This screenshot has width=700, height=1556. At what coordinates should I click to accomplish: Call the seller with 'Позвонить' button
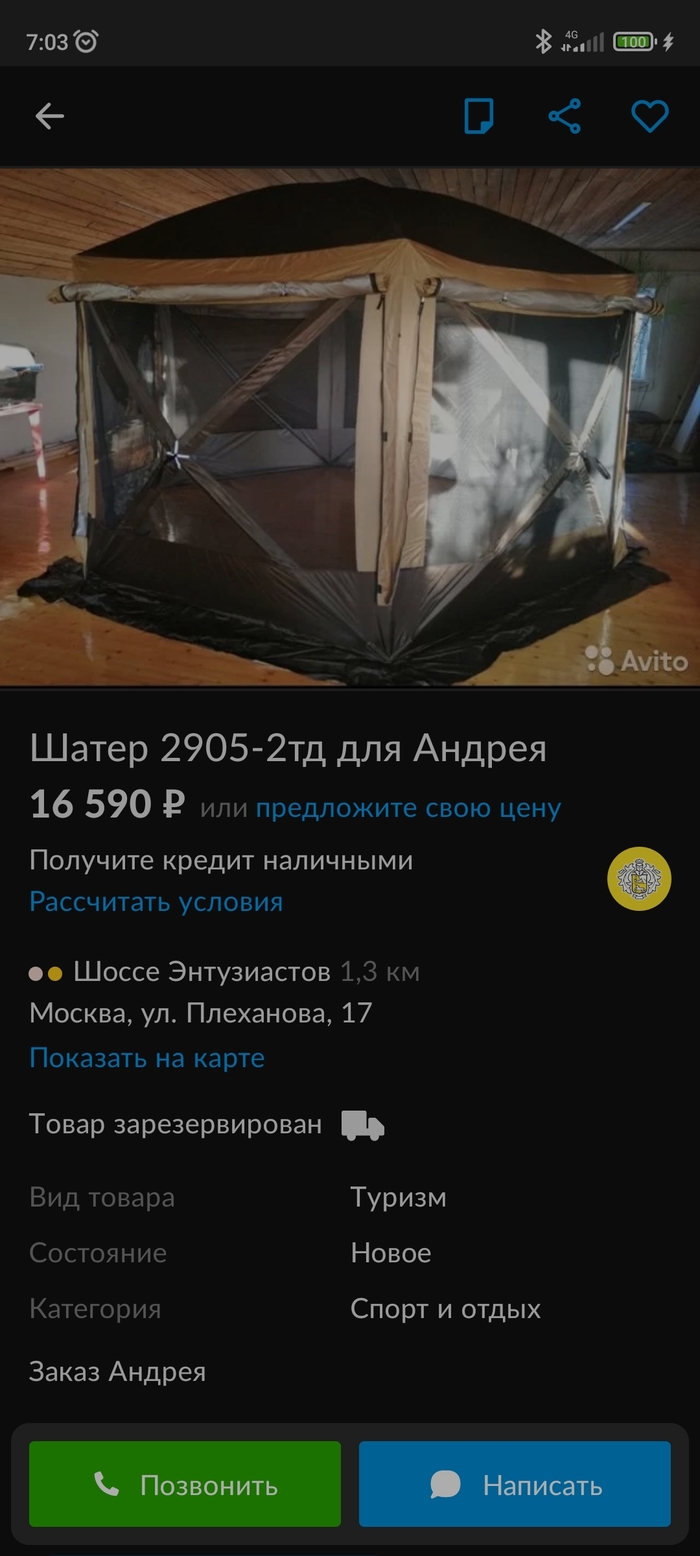coord(185,1484)
